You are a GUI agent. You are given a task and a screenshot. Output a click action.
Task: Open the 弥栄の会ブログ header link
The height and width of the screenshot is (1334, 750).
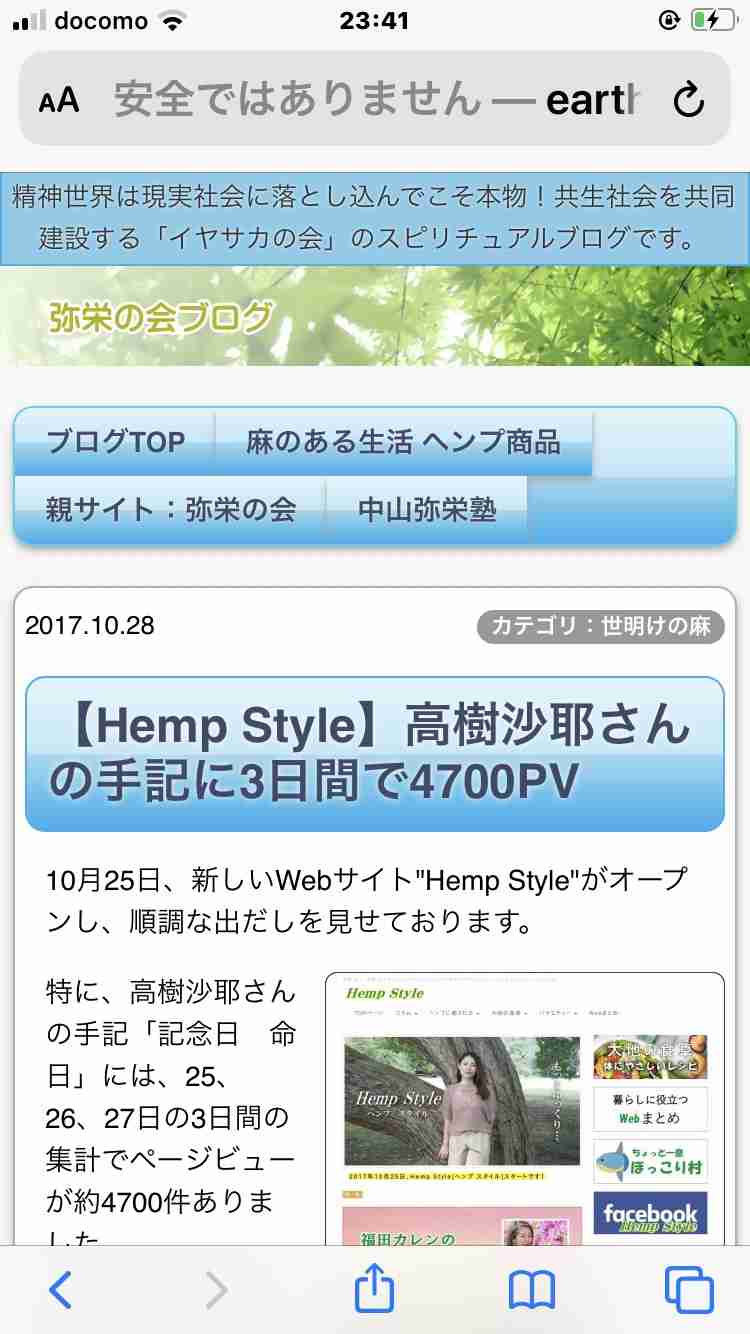pos(160,318)
